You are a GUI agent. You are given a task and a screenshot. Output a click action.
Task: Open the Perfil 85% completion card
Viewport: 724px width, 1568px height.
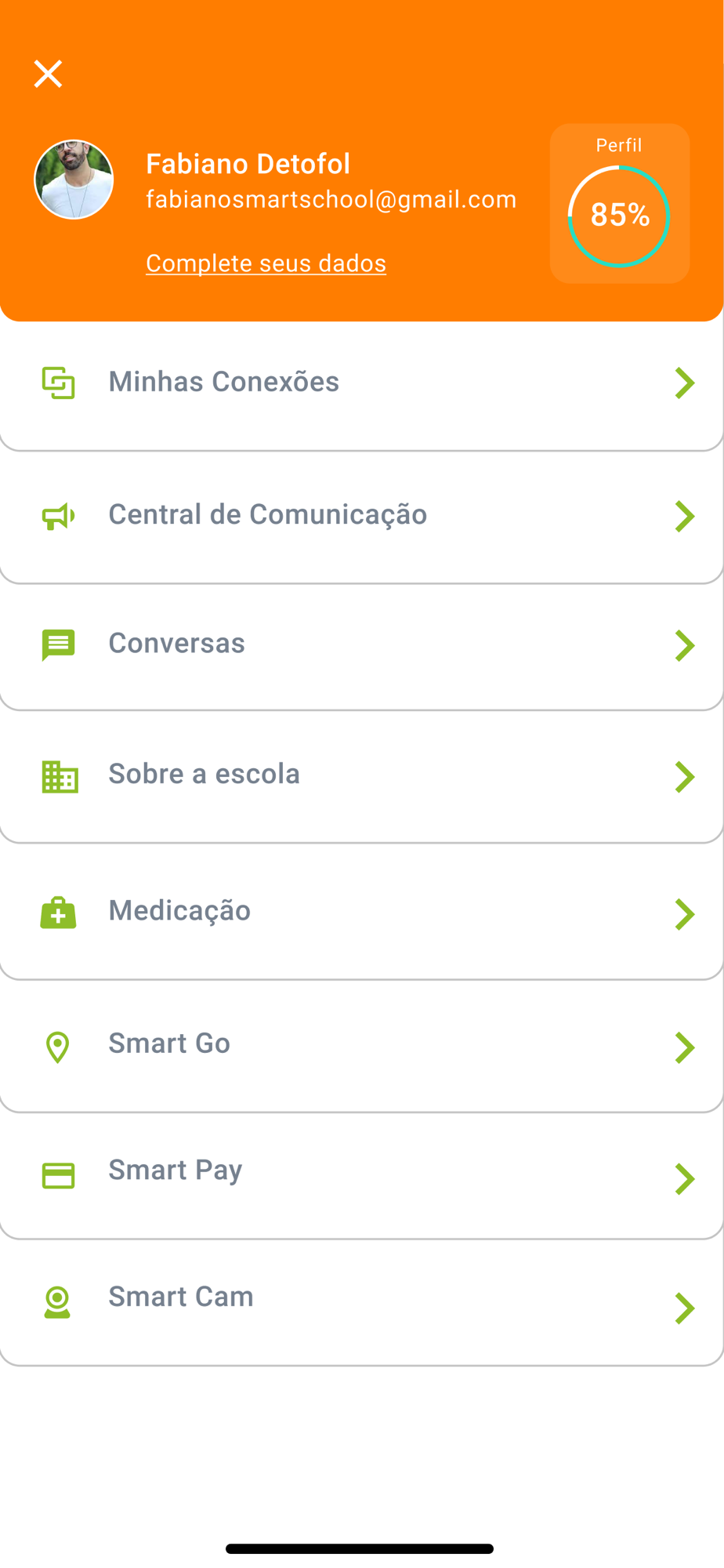coord(620,203)
